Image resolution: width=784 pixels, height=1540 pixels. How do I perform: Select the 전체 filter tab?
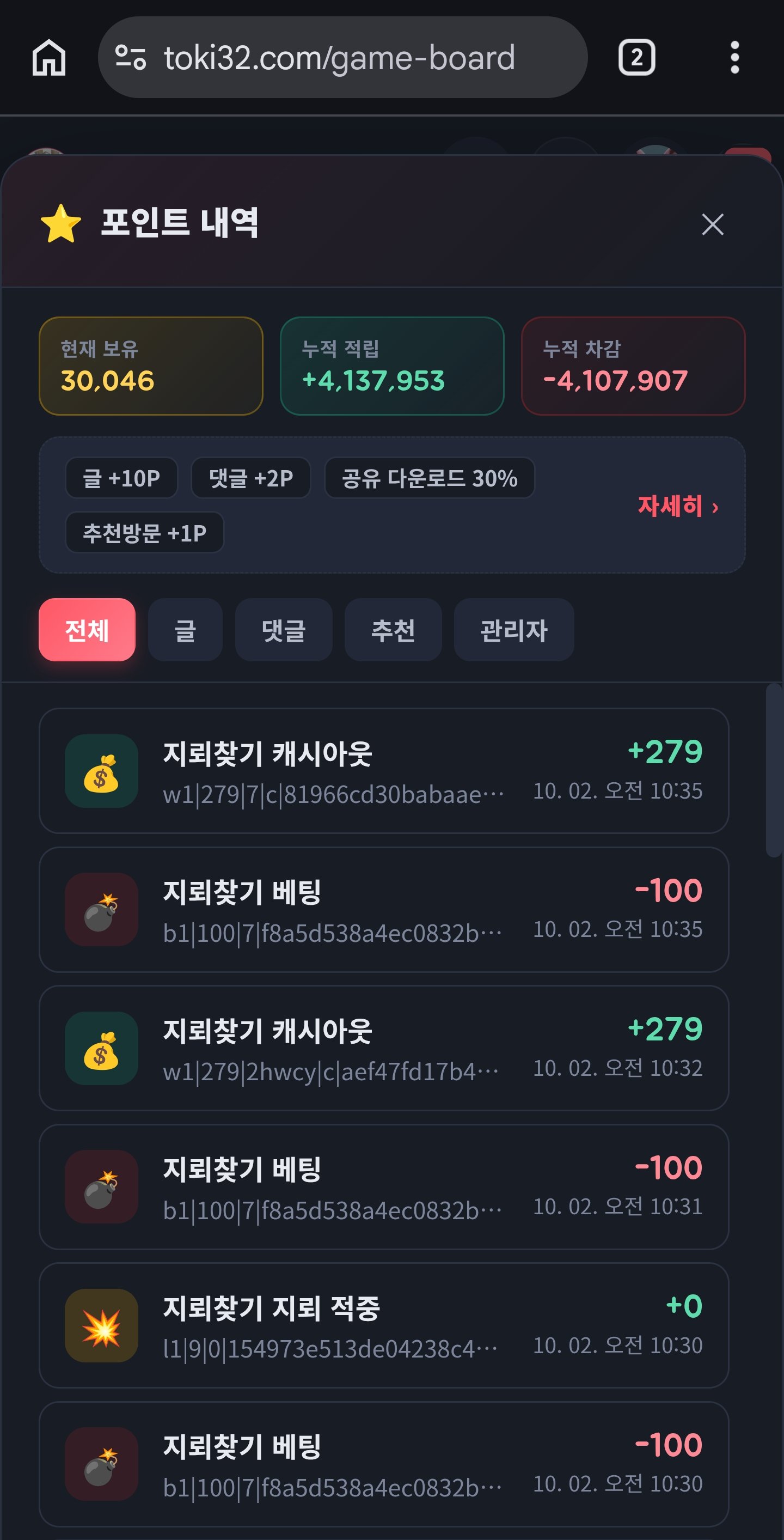tap(87, 630)
